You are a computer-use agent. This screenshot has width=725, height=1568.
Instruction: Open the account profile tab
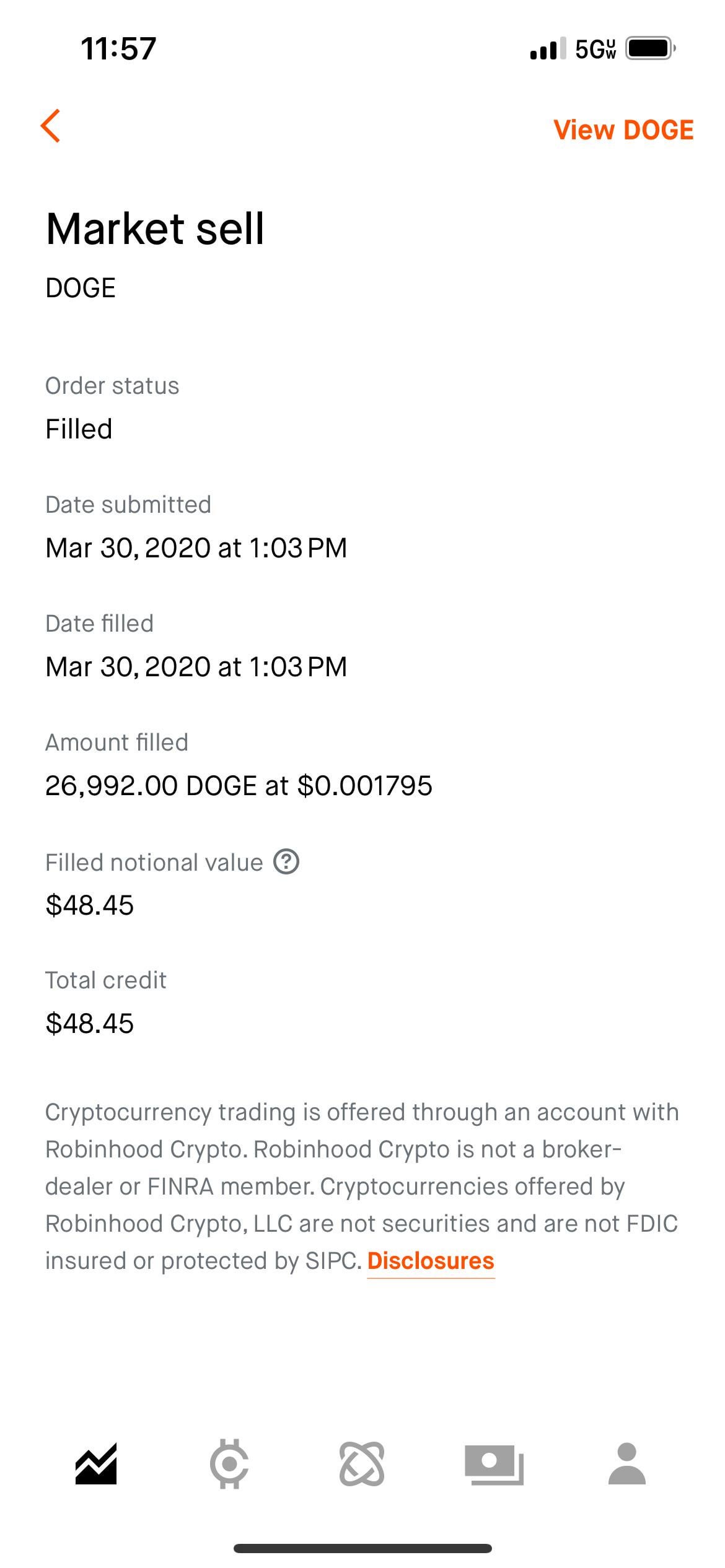coord(627,1464)
